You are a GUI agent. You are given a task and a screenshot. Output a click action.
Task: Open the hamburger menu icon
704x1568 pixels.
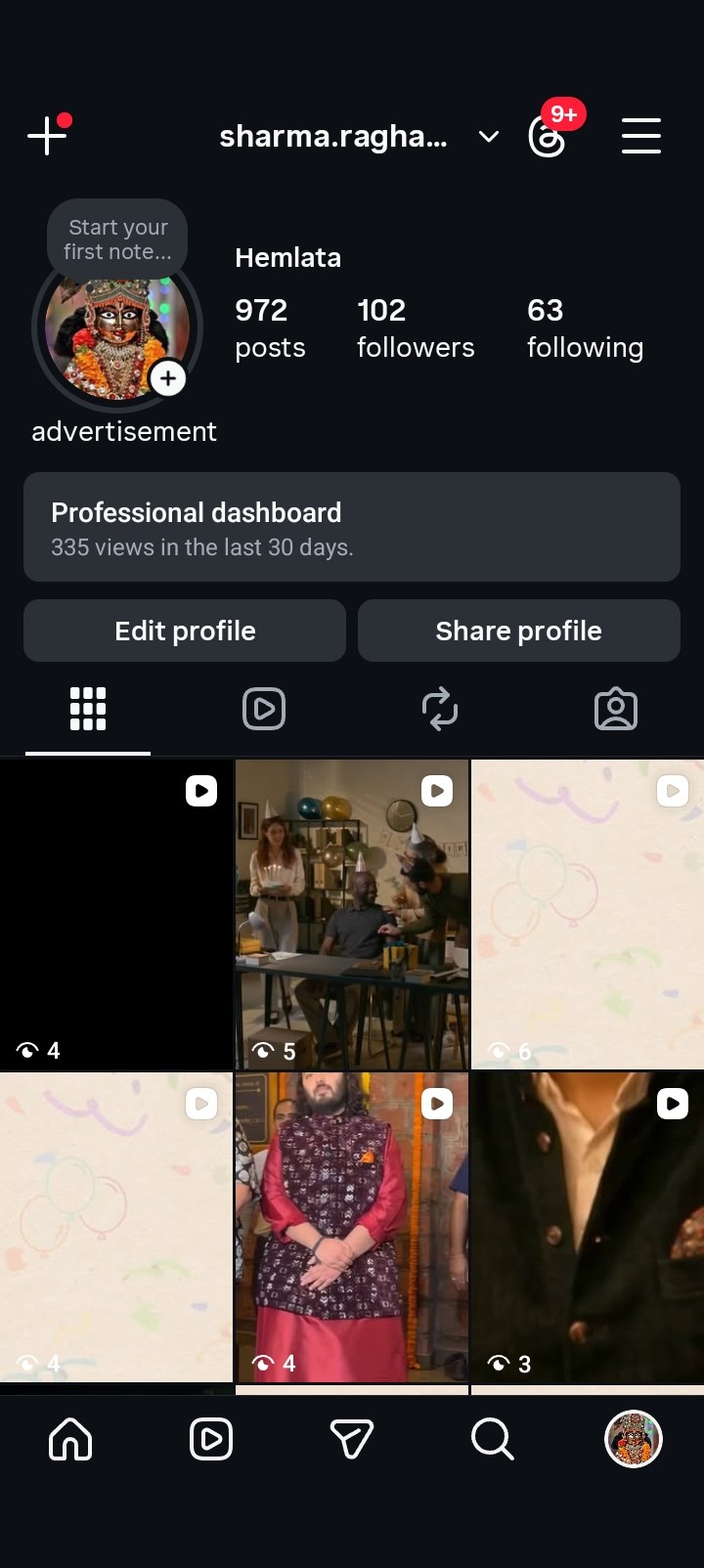tap(641, 136)
